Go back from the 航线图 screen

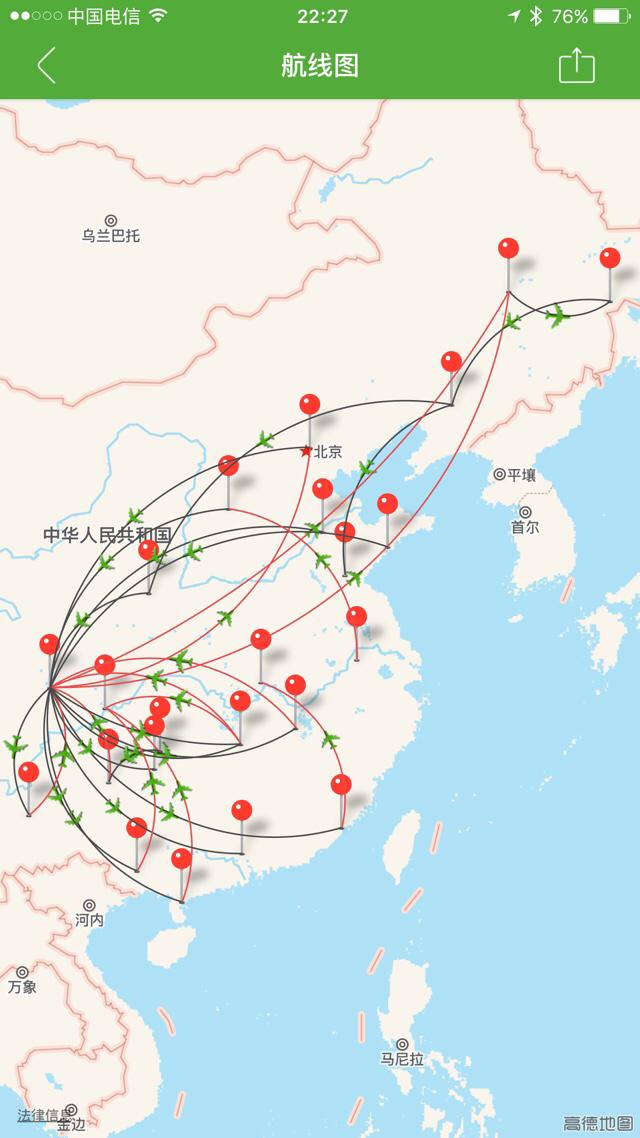click(46, 66)
